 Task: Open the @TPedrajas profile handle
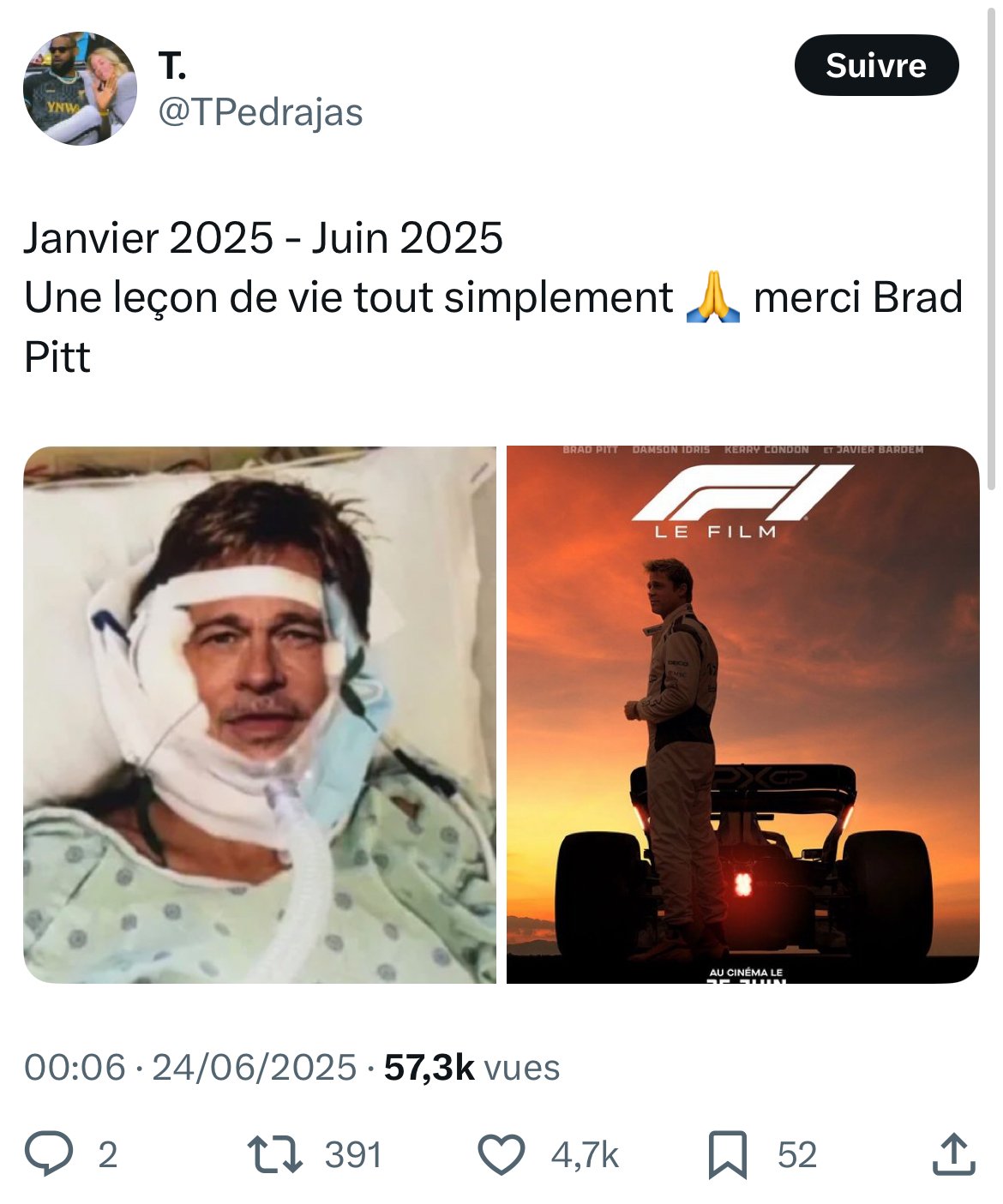tap(261, 112)
